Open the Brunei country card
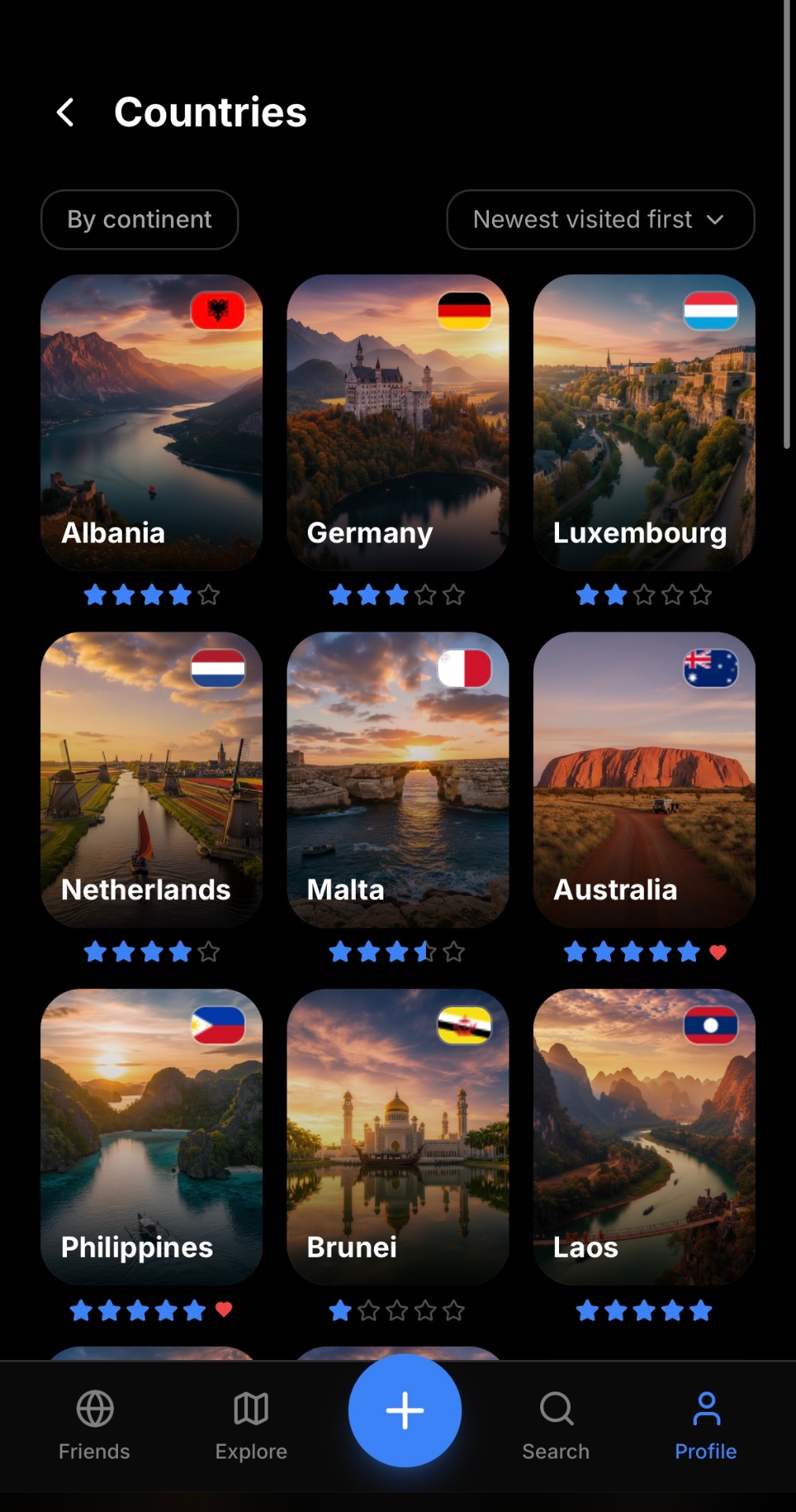Viewport: 796px width, 1512px height. click(x=398, y=1137)
